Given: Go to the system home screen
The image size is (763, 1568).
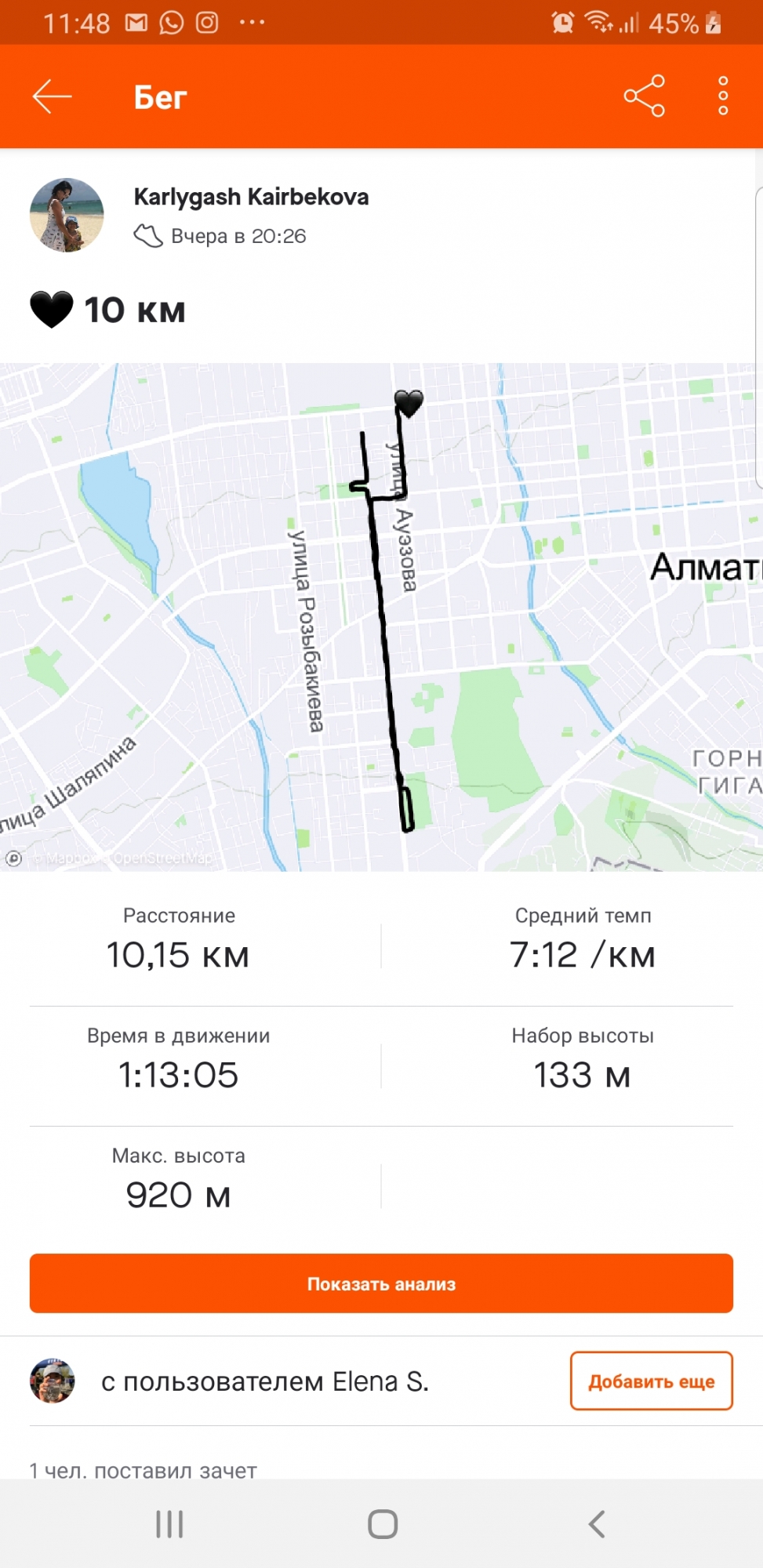Looking at the screenshot, I should pos(382,1524).
